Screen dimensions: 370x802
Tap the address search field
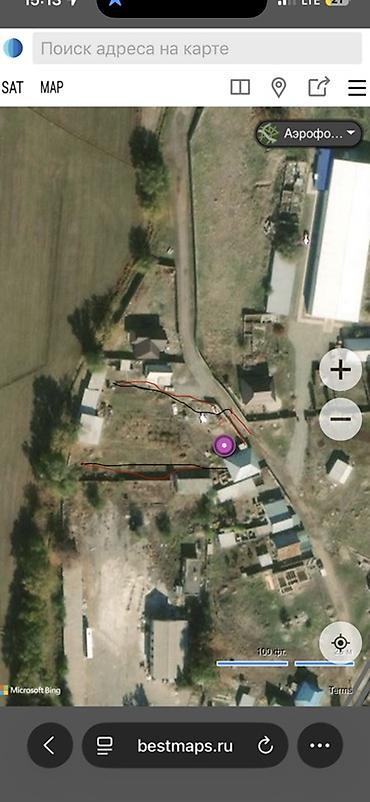[199, 49]
